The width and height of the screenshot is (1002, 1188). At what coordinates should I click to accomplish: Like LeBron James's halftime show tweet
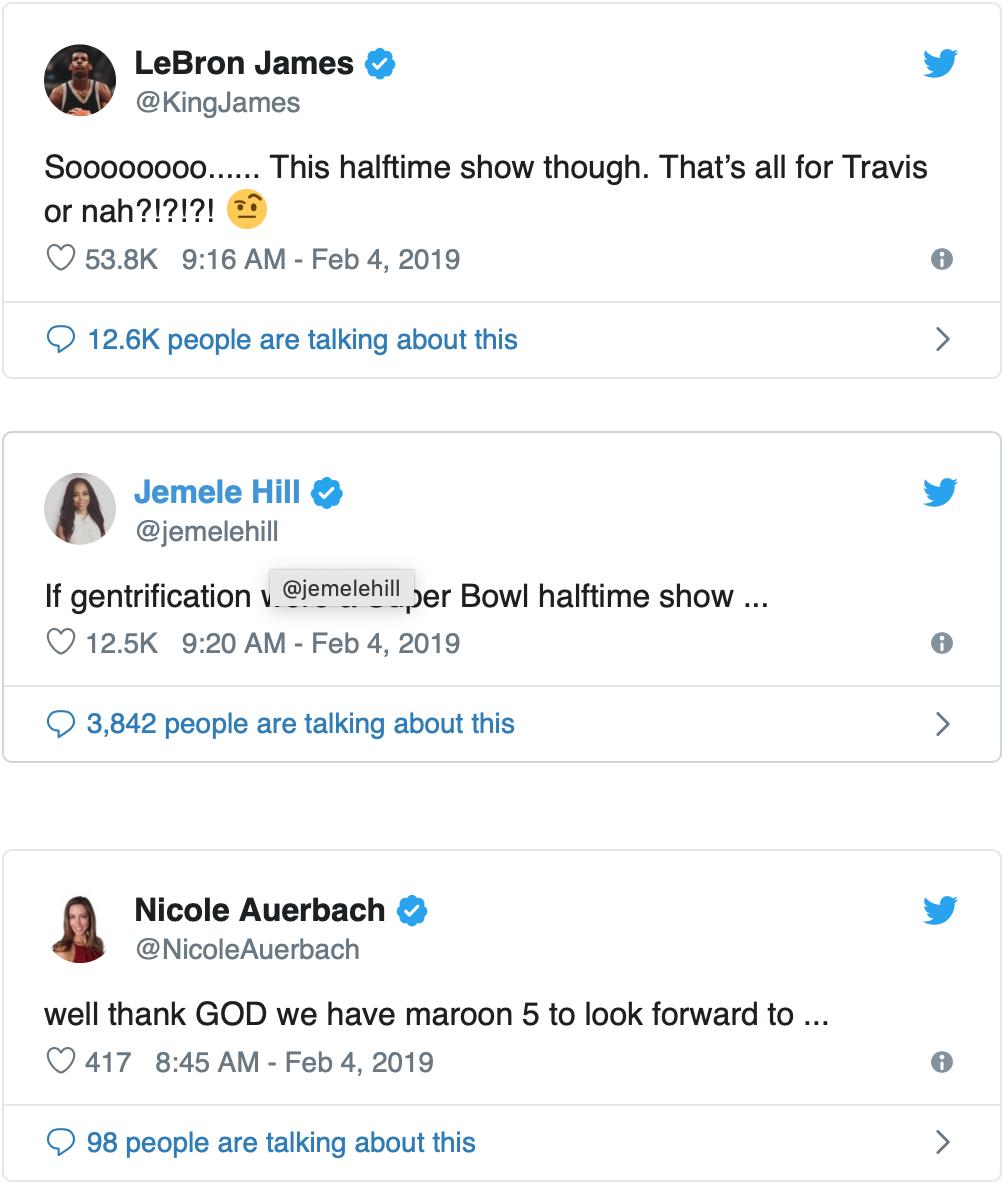point(61,259)
